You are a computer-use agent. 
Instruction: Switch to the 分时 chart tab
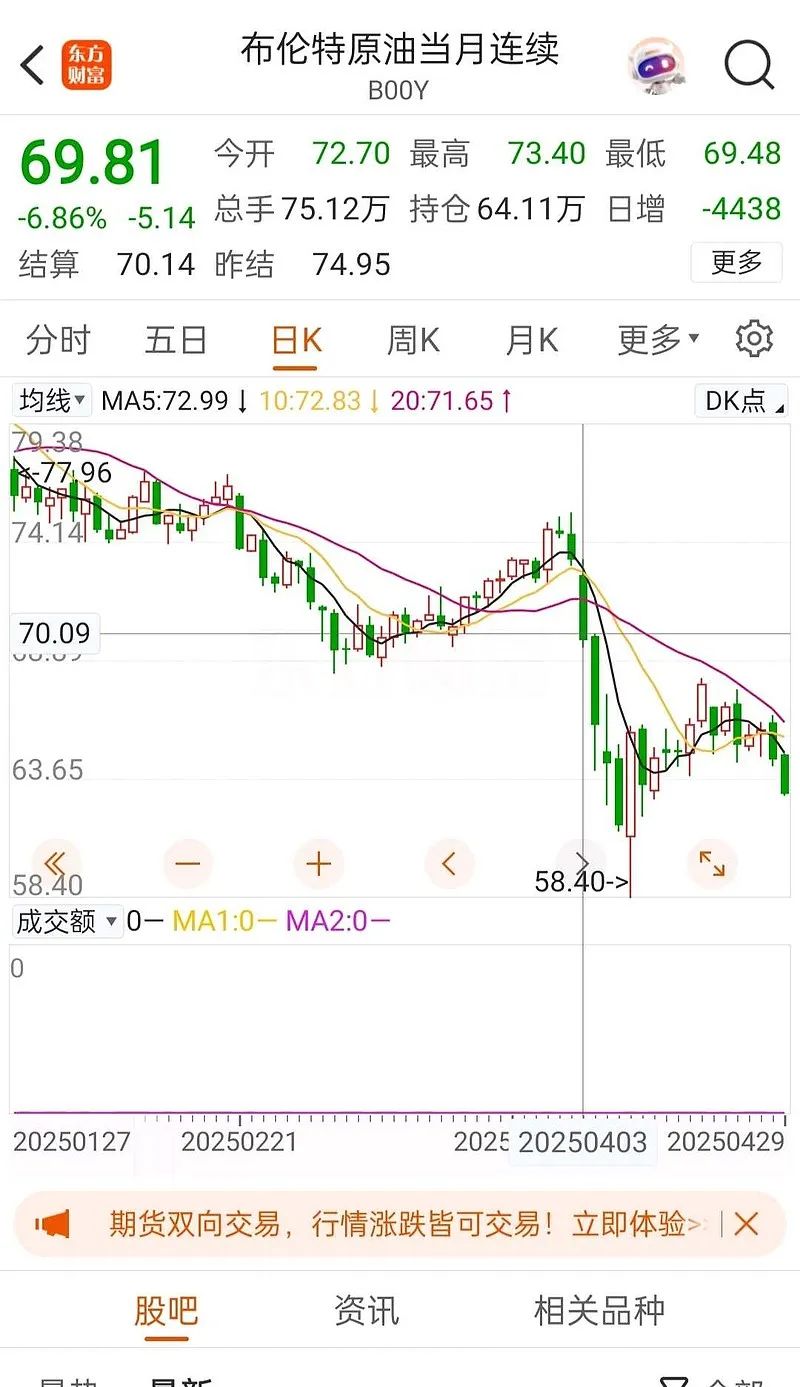pos(58,340)
